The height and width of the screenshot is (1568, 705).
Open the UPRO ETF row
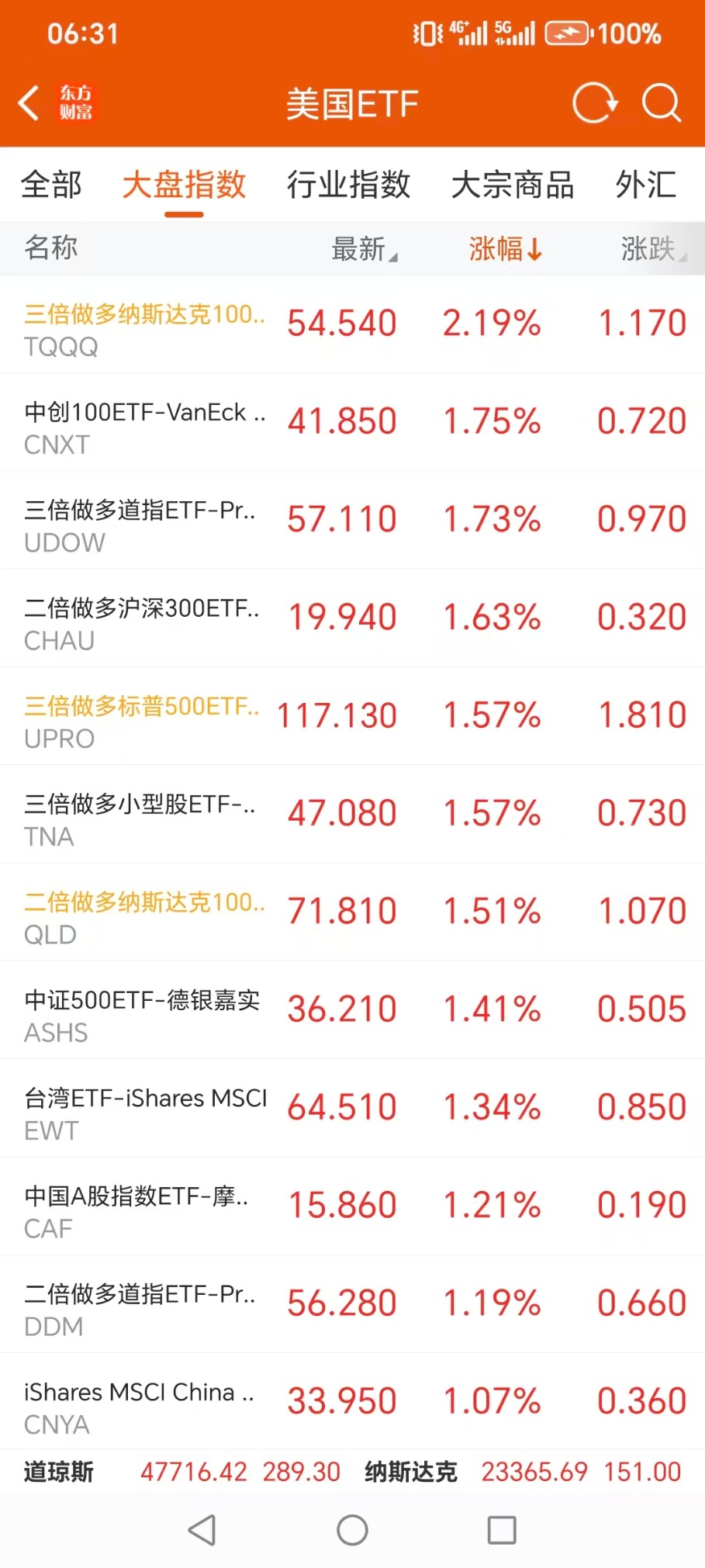(x=352, y=716)
